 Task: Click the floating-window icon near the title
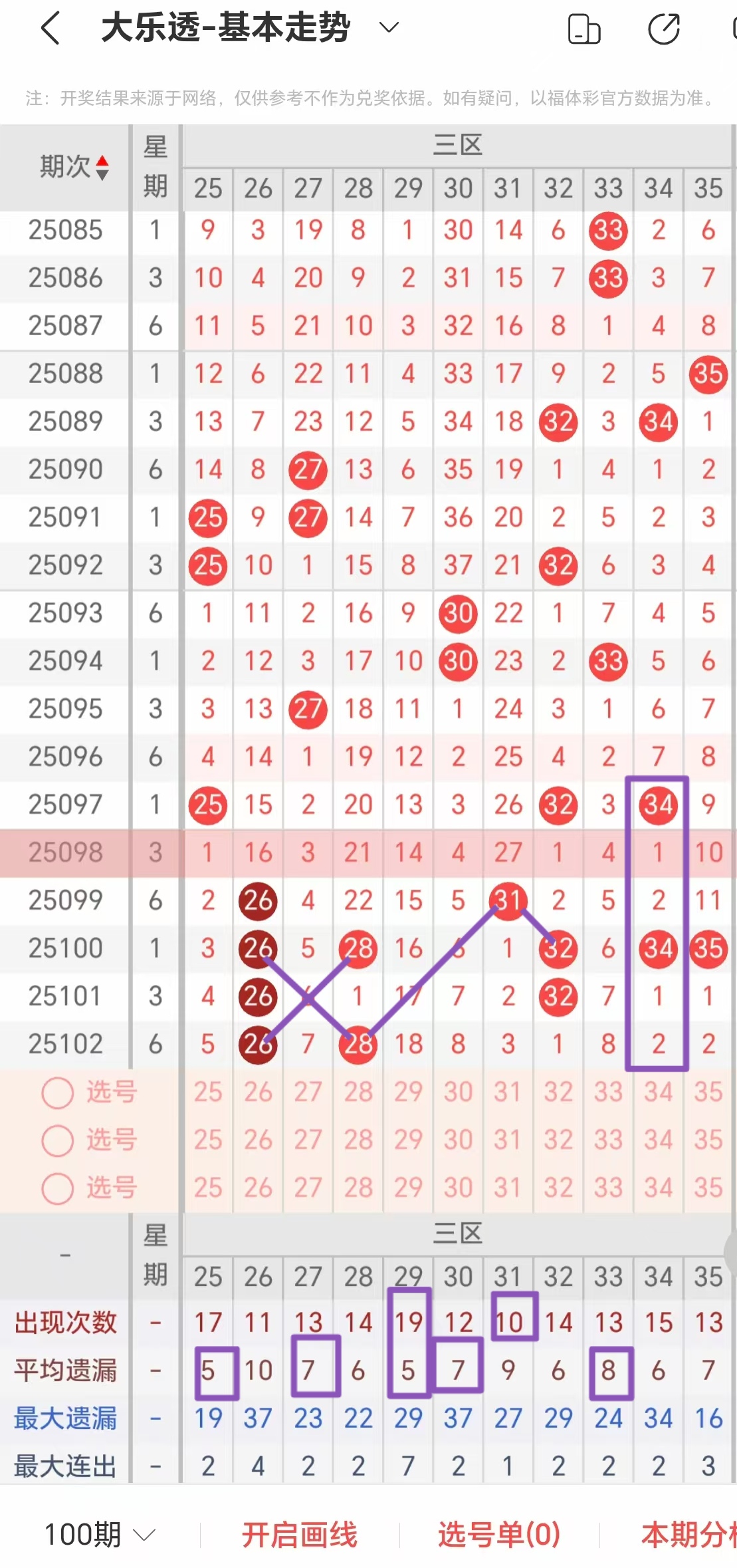tap(584, 29)
